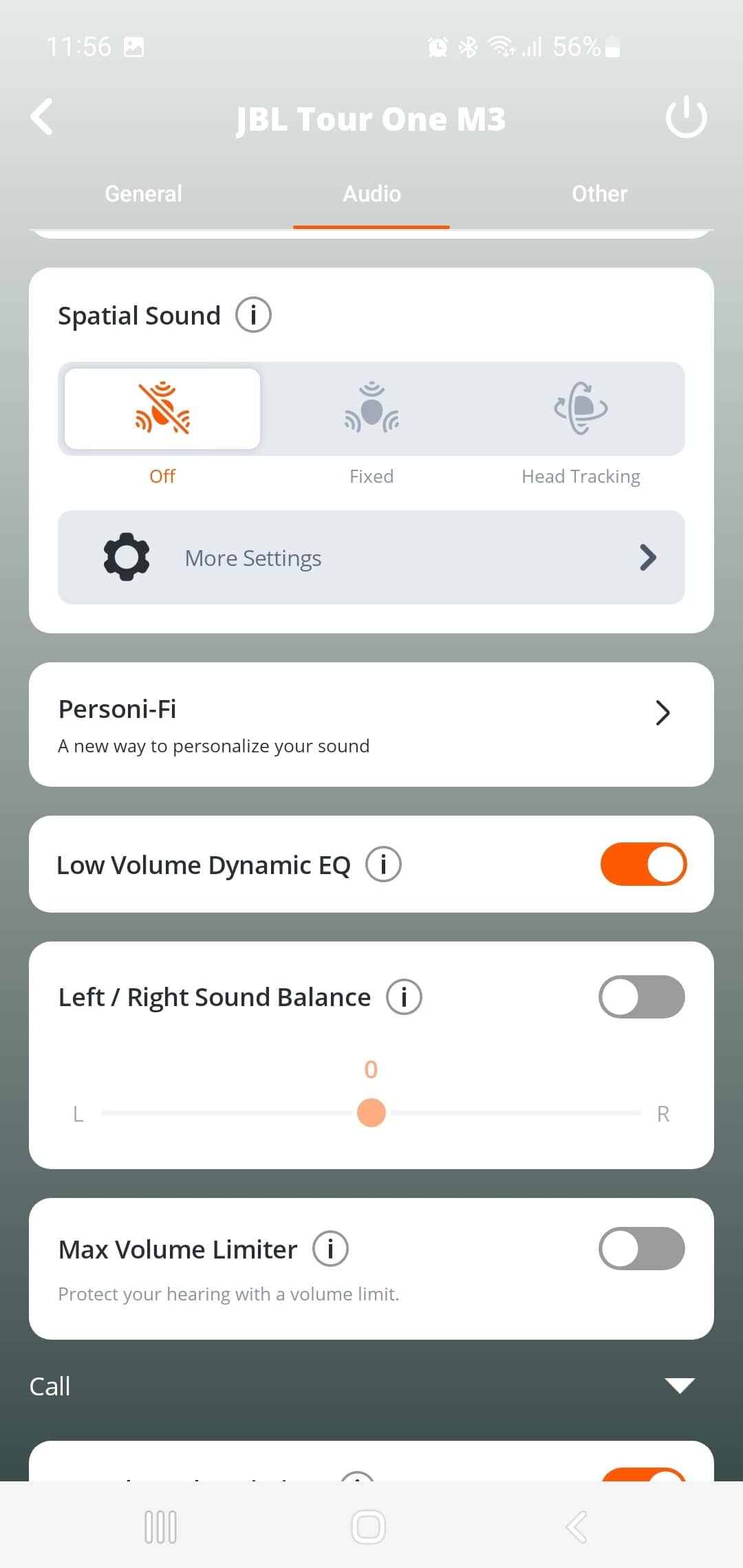743x1568 pixels.
Task: Switch to the Other tab
Action: tap(599, 194)
